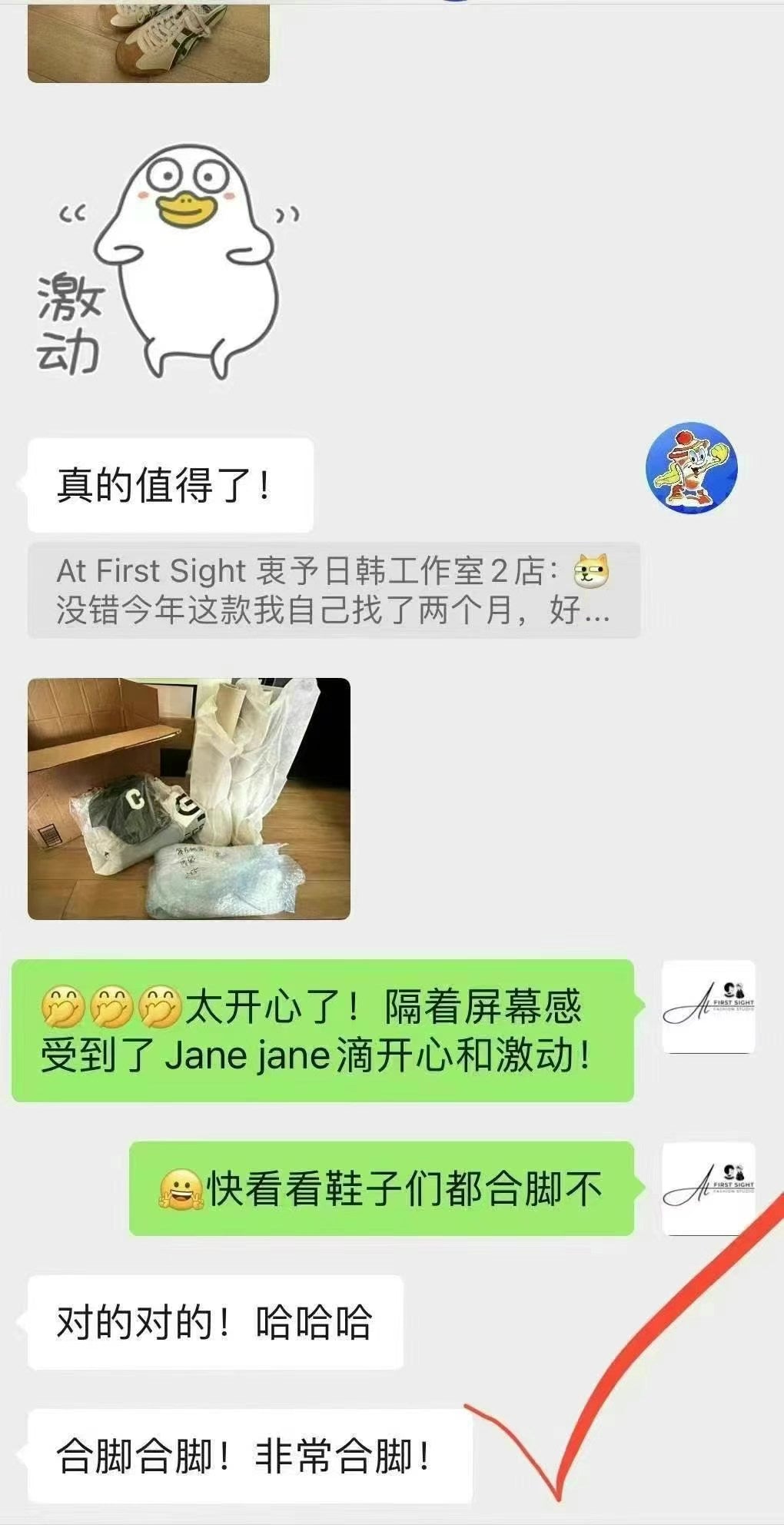The height and width of the screenshot is (1525, 784).
Task: Jump to the quoted At First Sight message
Action: coord(334,590)
